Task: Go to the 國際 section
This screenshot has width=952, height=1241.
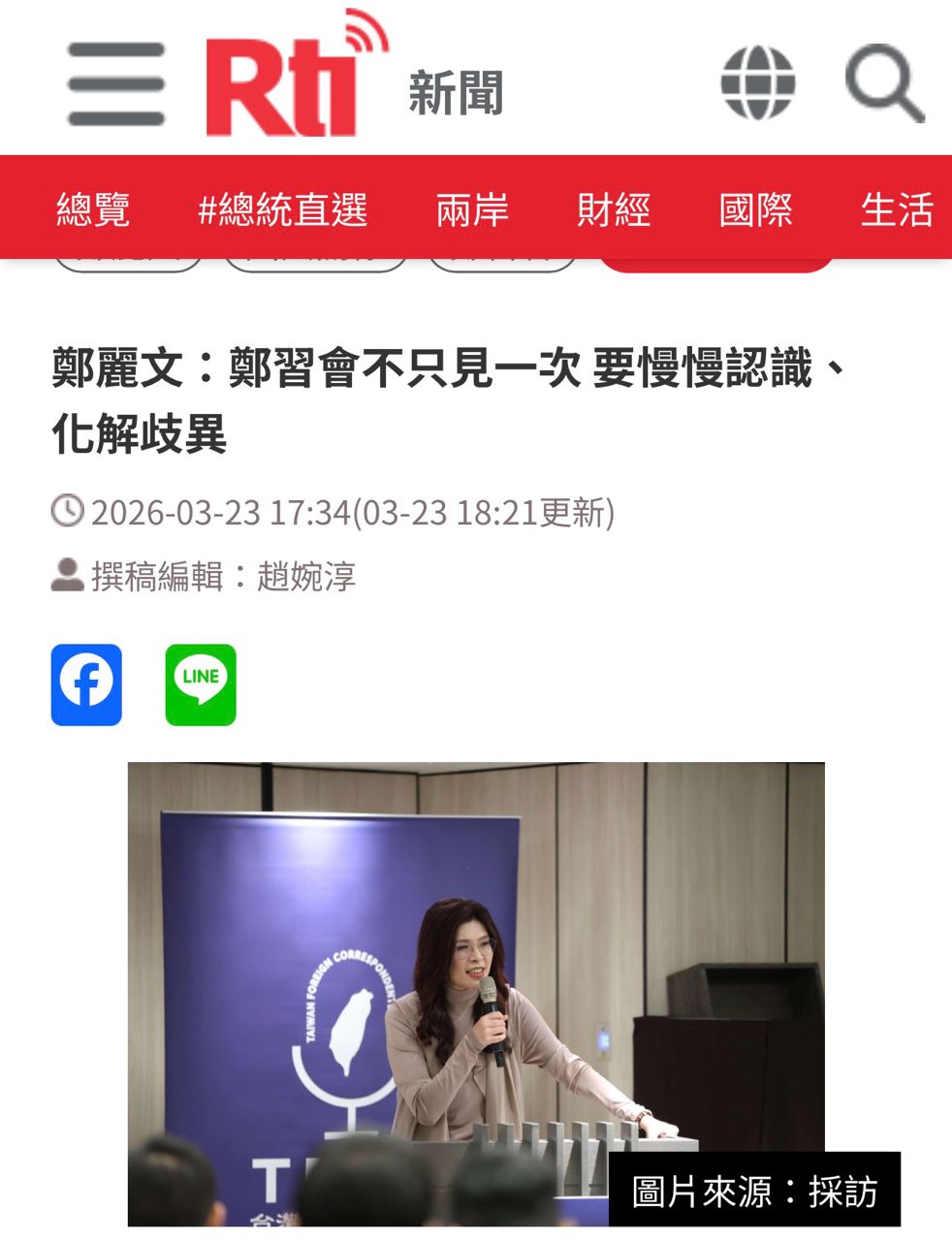Action: click(x=755, y=209)
